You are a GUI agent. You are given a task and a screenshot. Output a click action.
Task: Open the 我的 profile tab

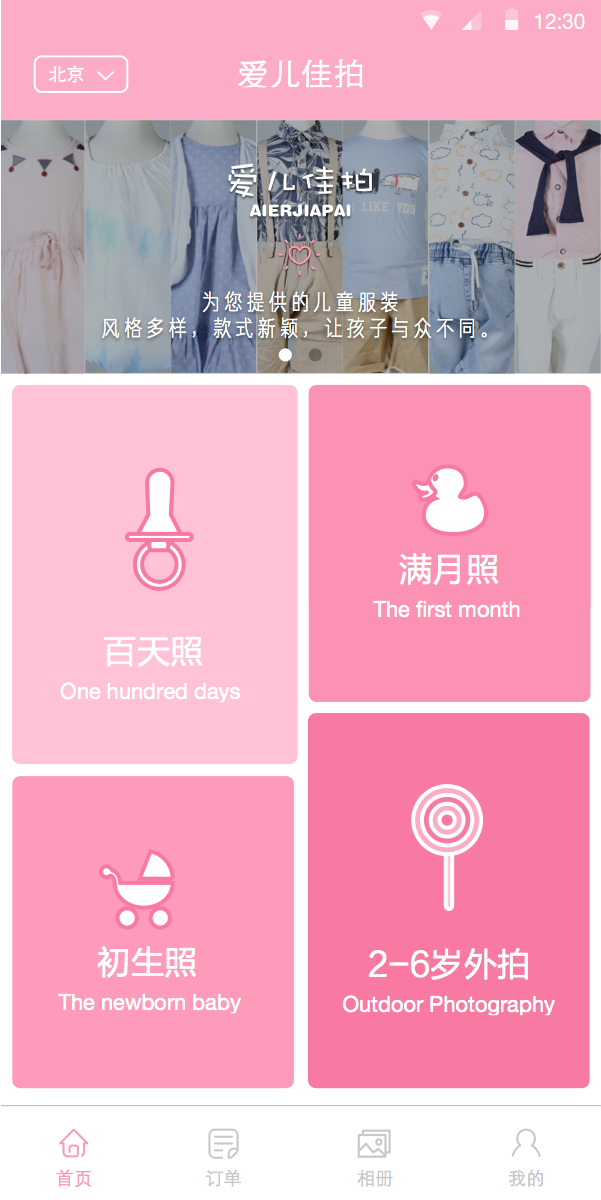[x=526, y=1156]
